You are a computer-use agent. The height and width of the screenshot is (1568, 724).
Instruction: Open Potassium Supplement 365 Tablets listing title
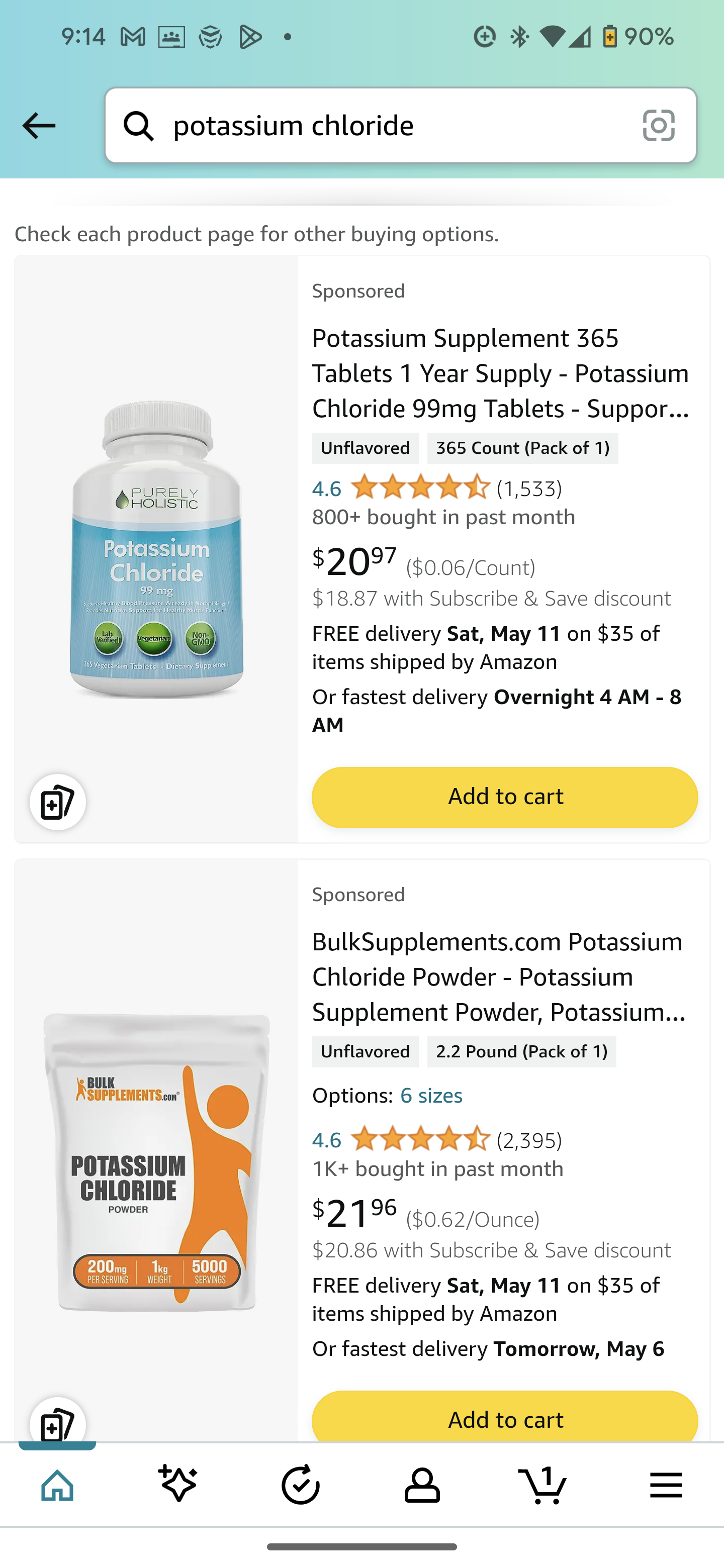click(x=500, y=373)
